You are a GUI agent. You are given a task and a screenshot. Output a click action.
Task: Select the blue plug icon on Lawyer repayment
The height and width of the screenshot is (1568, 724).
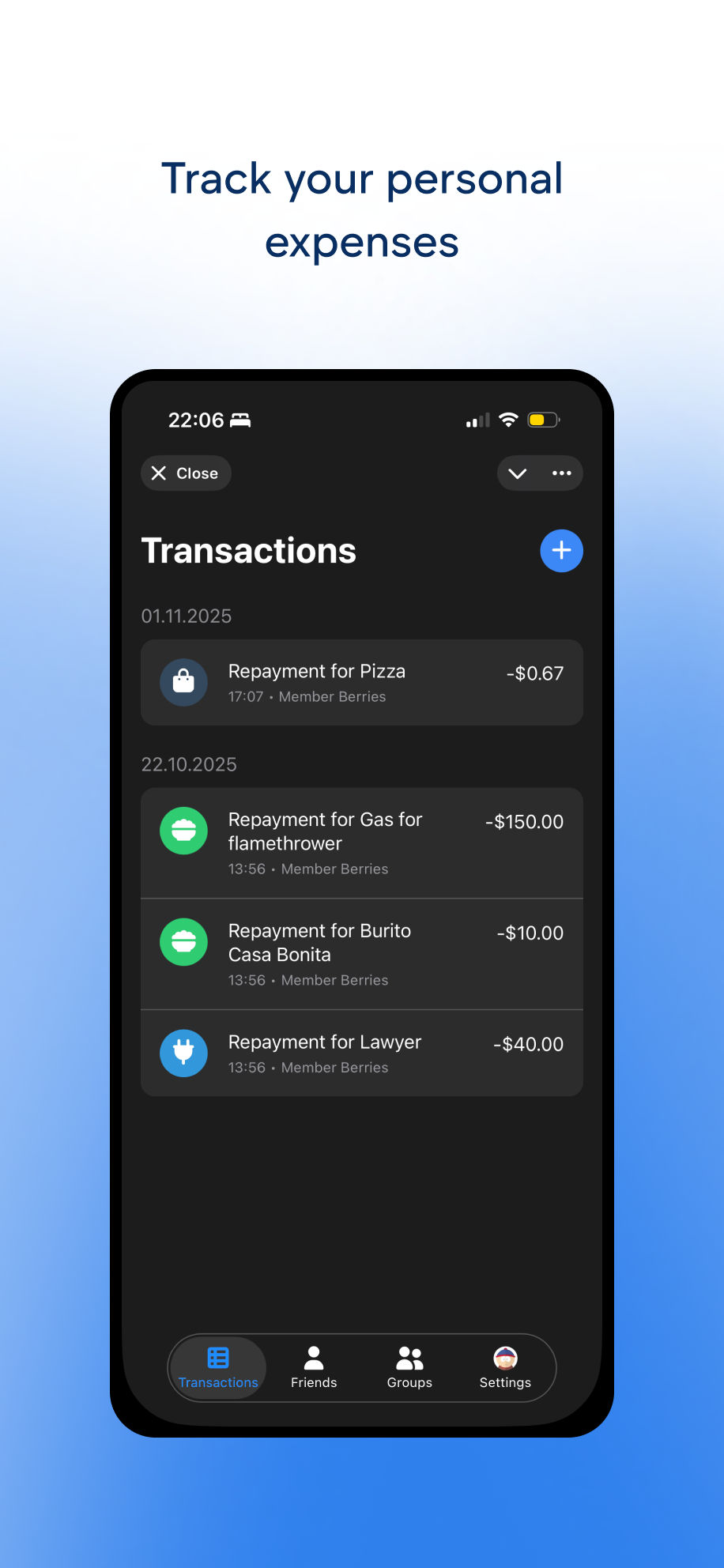pos(183,1053)
